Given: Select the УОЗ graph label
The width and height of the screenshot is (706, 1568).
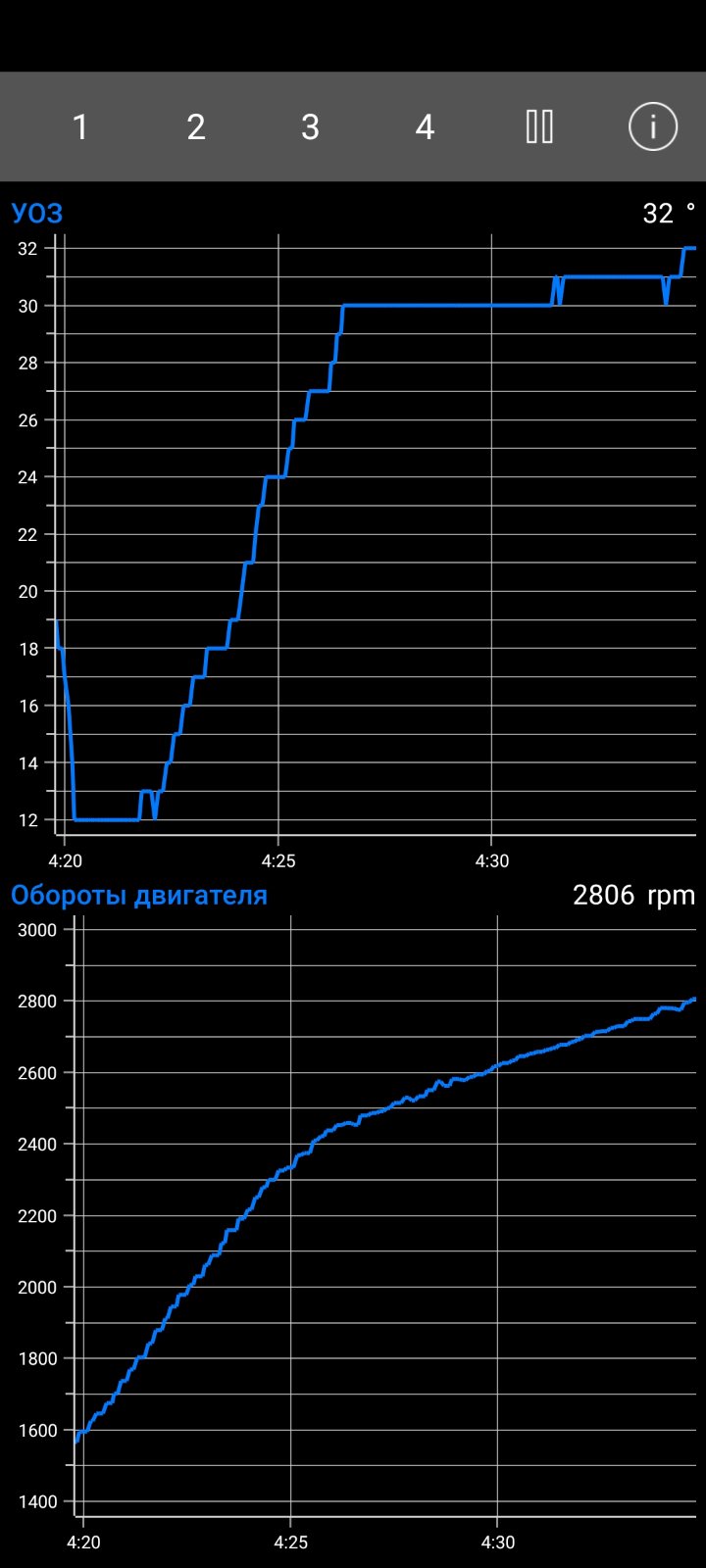Looking at the screenshot, I should [x=37, y=214].
